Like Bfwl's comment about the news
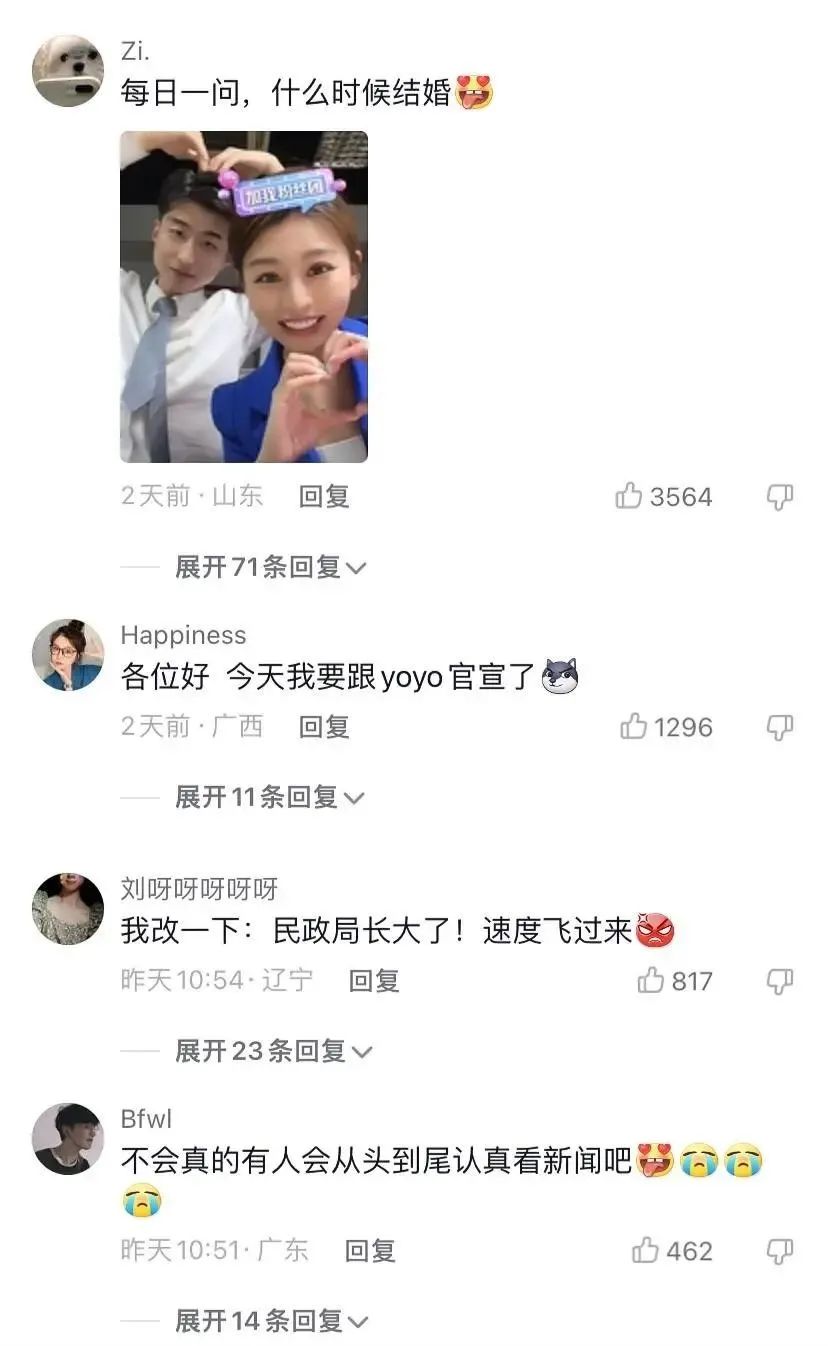 672,1251
